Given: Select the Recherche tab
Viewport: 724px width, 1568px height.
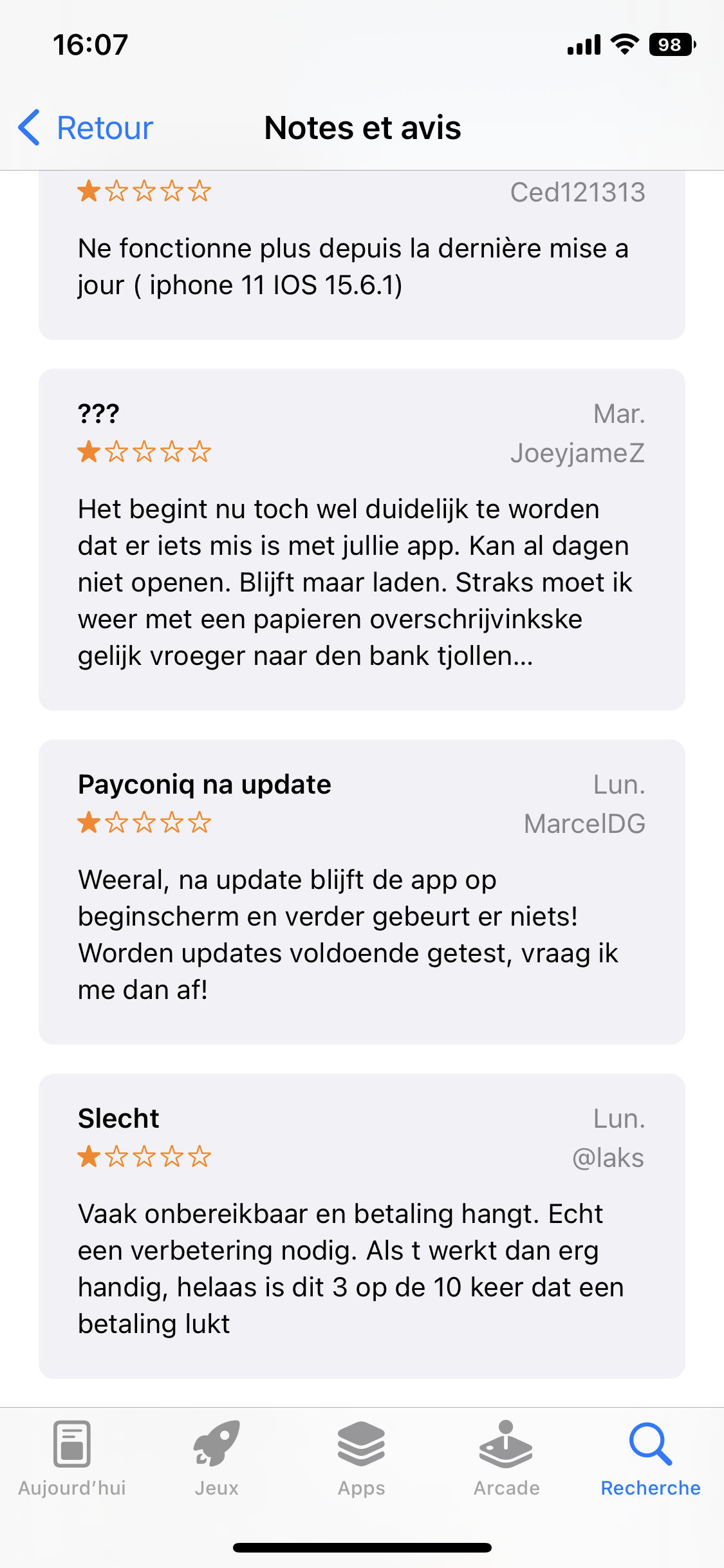Looking at the screenshot, I should pos(651,1459).
